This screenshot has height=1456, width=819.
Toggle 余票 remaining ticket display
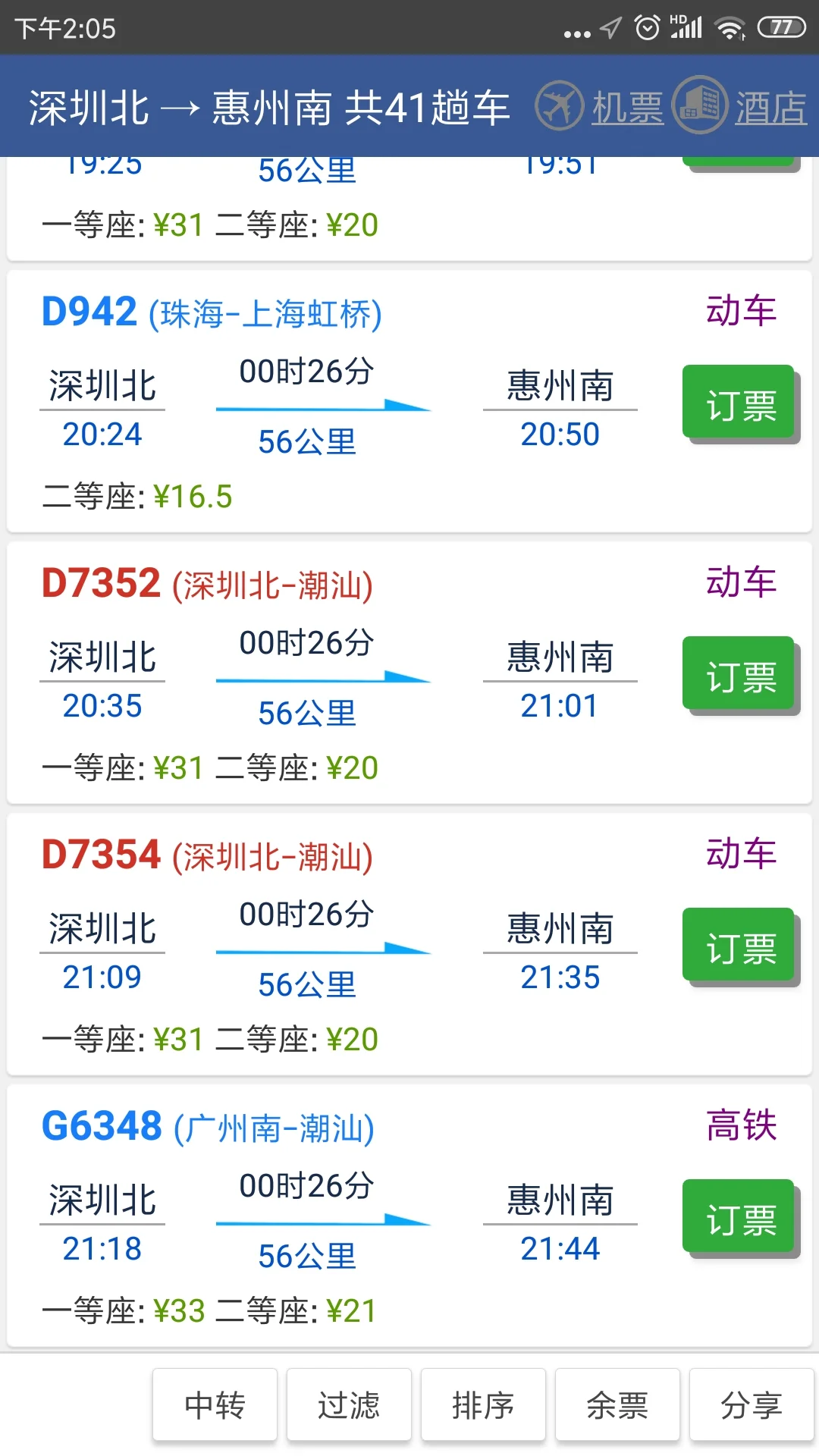click(617, 1404)
